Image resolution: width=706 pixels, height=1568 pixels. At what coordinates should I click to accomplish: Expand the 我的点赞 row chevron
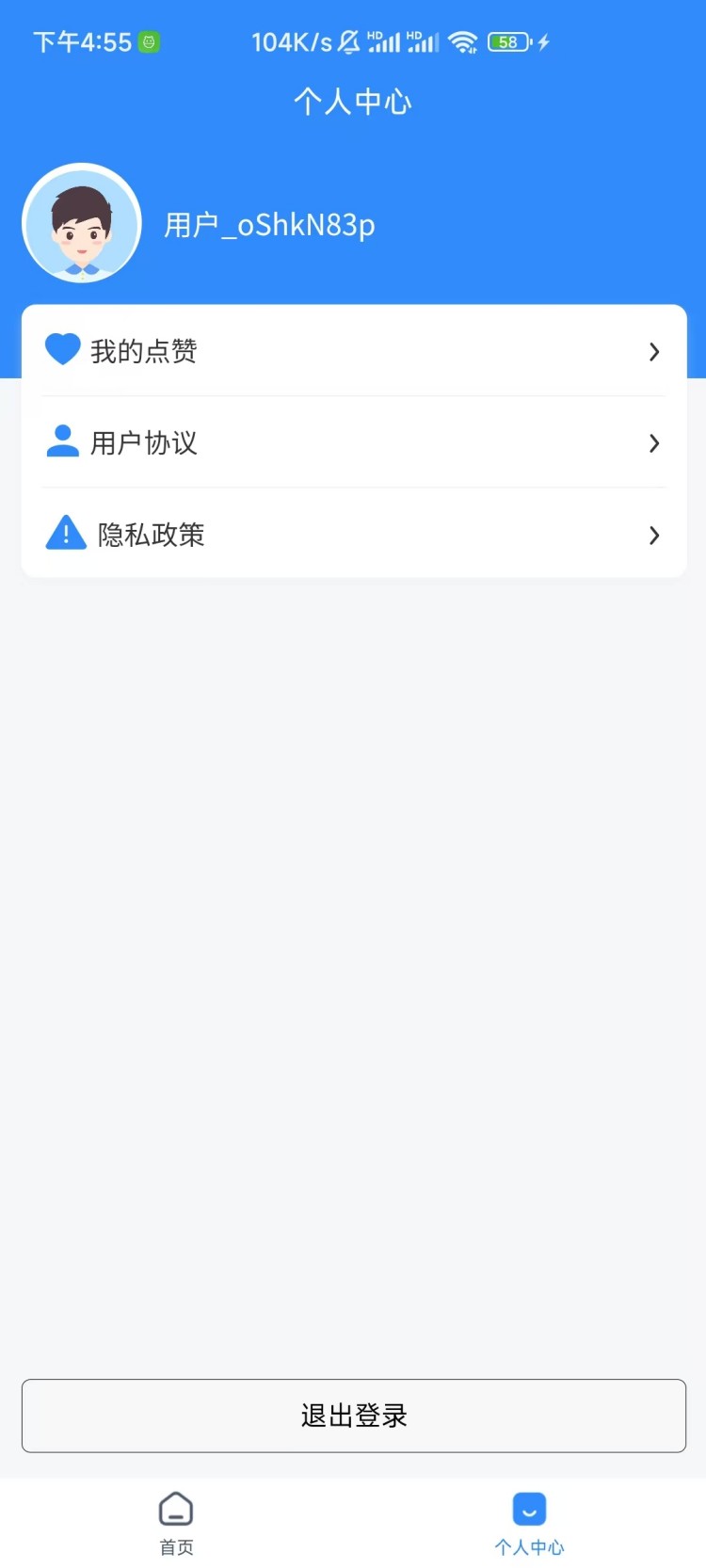(x=654, y=352)
